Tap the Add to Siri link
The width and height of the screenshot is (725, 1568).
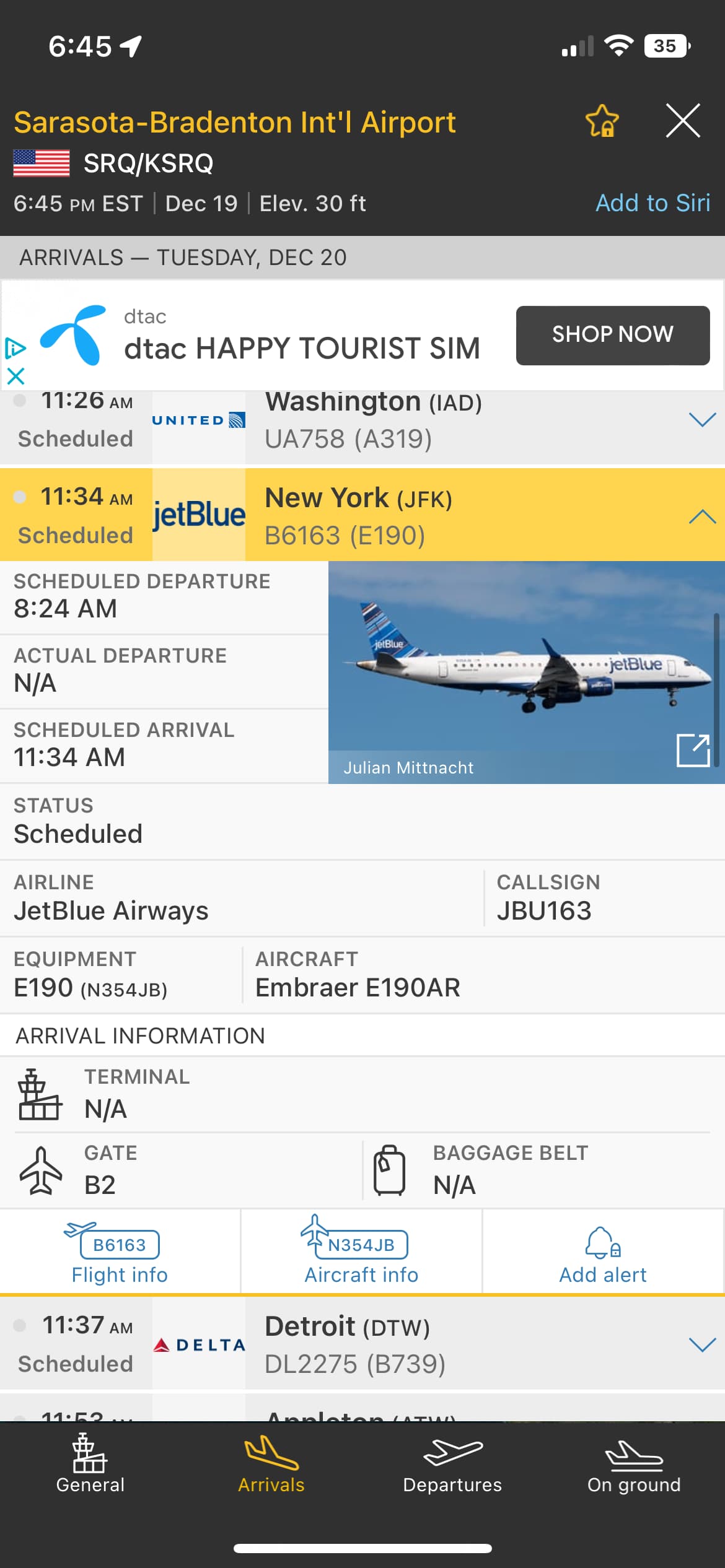pos(652,203)
